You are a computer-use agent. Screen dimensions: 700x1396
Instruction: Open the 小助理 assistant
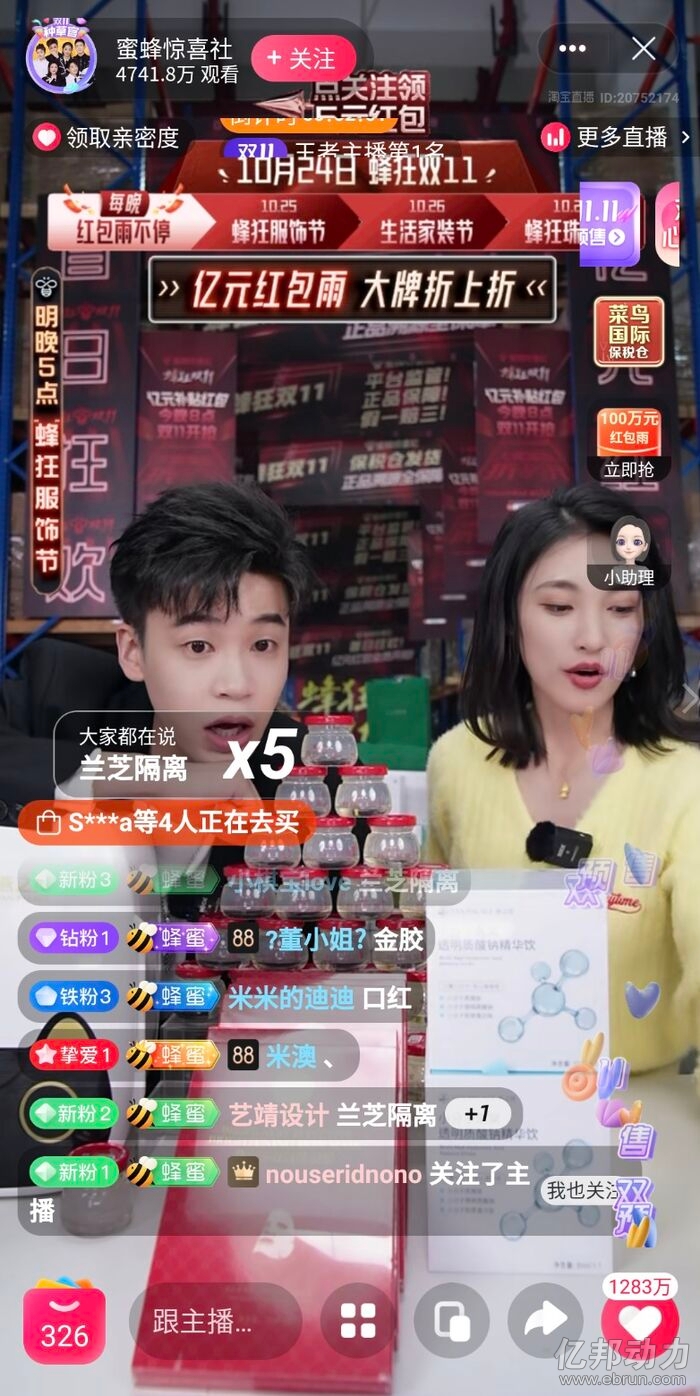click(630, 552)
